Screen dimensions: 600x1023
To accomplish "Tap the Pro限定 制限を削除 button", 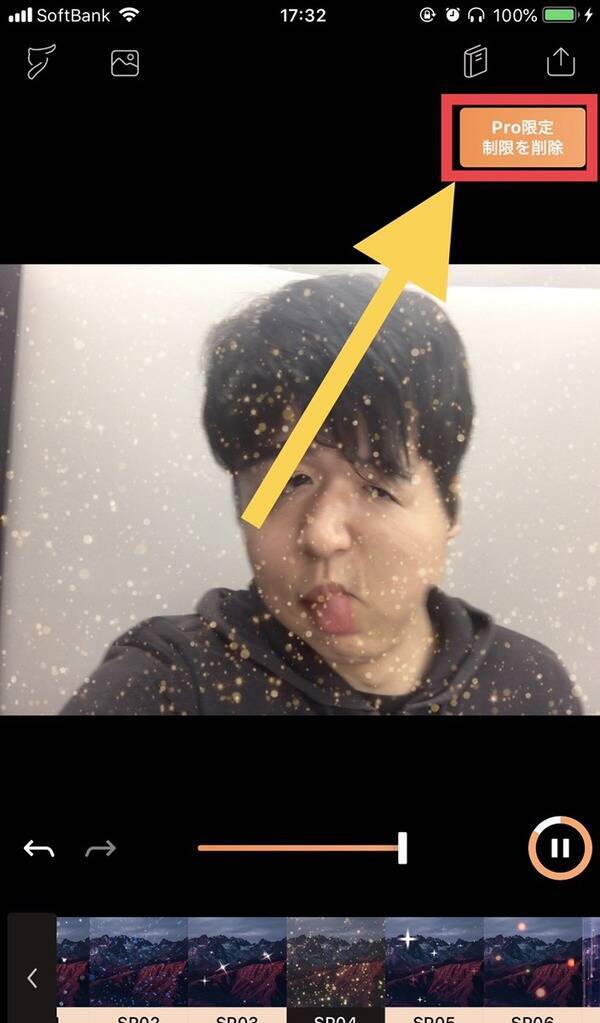I will 522,138.
